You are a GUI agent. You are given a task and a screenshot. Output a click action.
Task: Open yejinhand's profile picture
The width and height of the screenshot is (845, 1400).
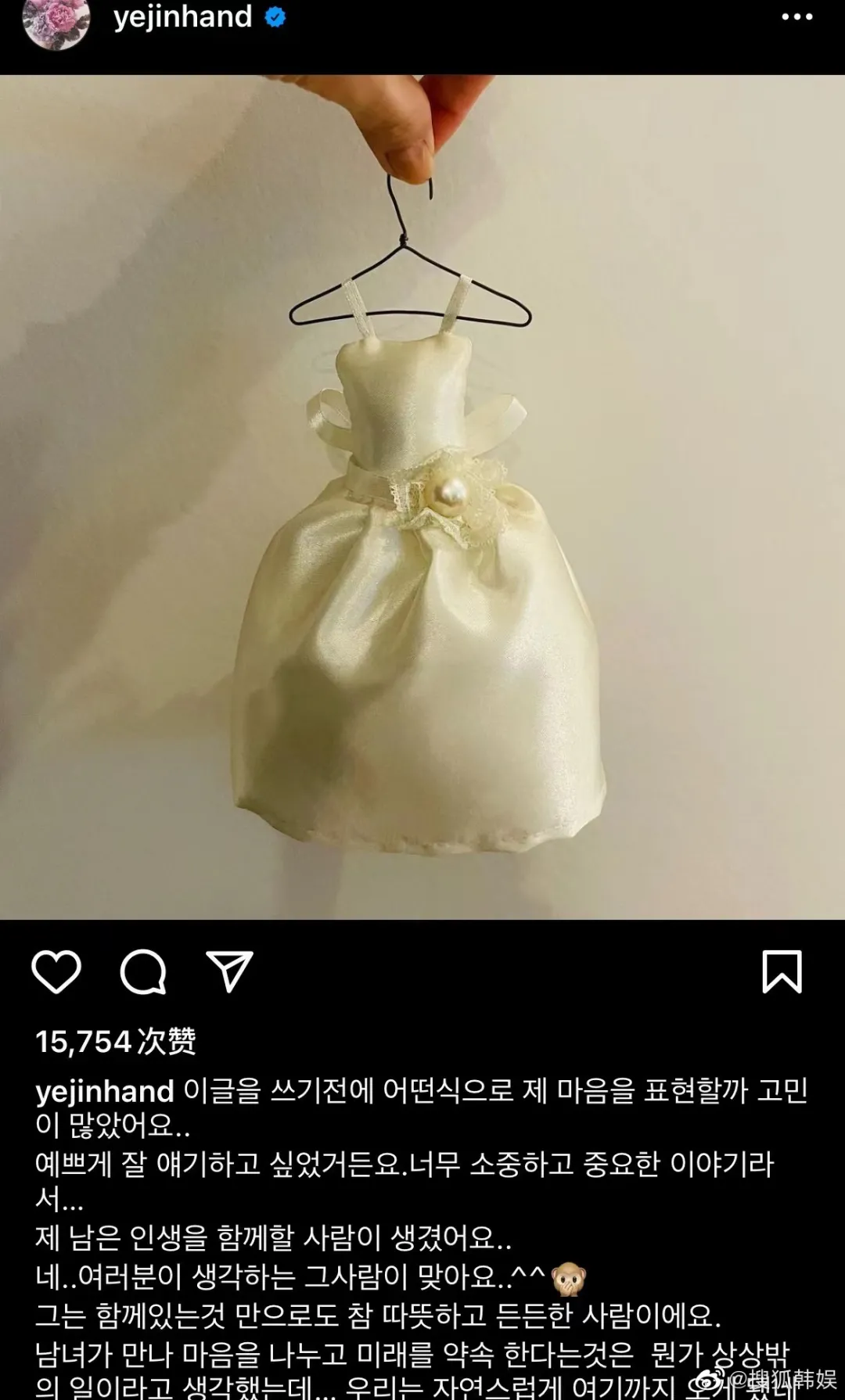56,21
